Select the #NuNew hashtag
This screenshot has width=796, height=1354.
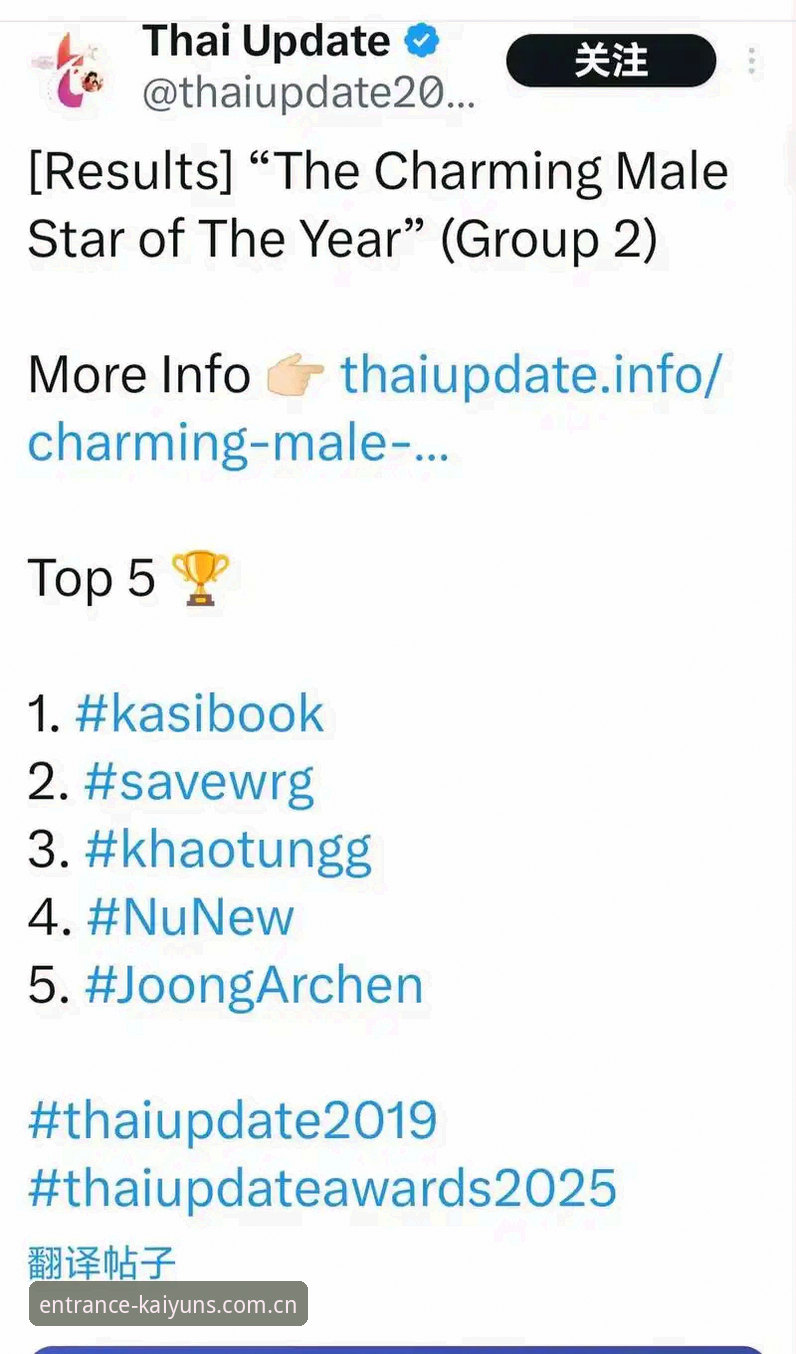tap(190, 917)
